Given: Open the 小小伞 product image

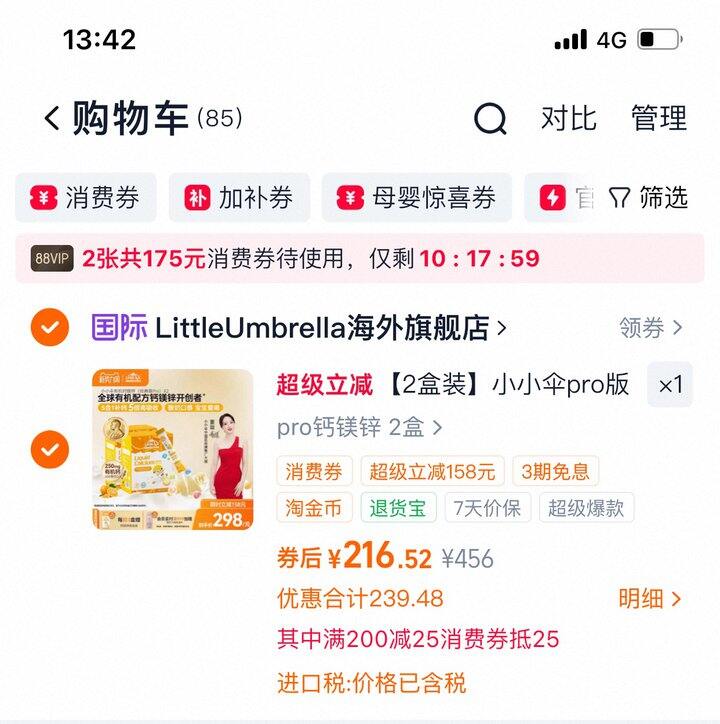Looking at the screenshot, I should [x=173, y=449].
